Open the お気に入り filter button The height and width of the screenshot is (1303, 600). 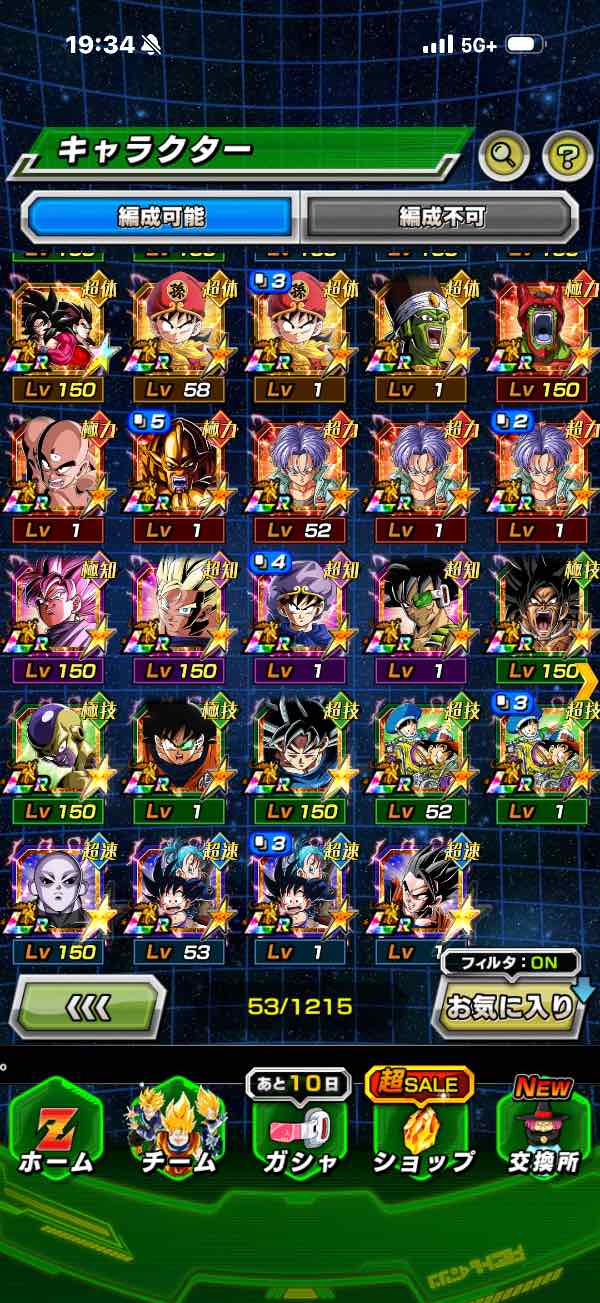point(508,1007)
